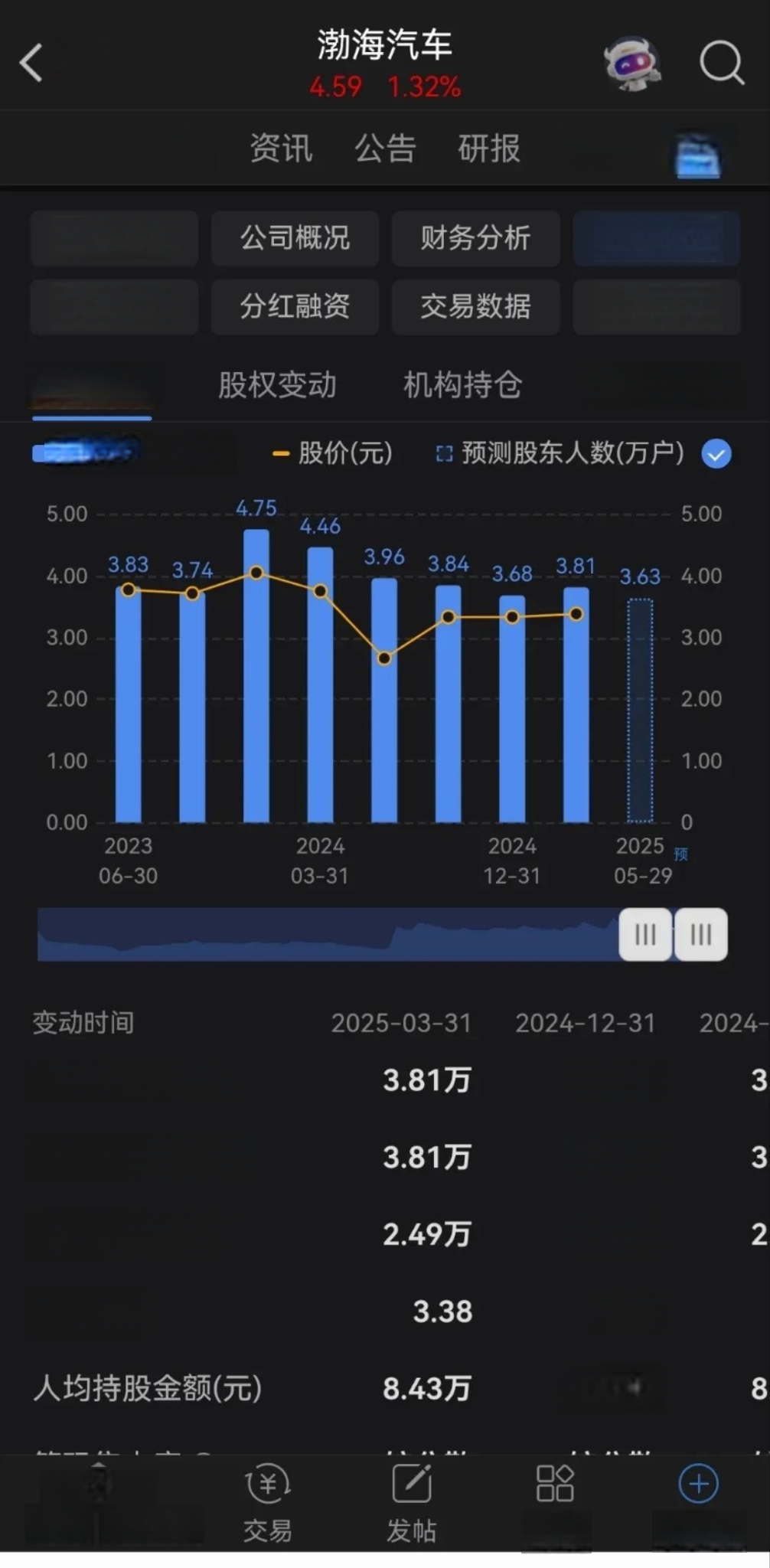This screenshot has height=1568, width=770.
Task: Open the robot assistant icon
Action: pyautogui.click(x=632, y=64)
